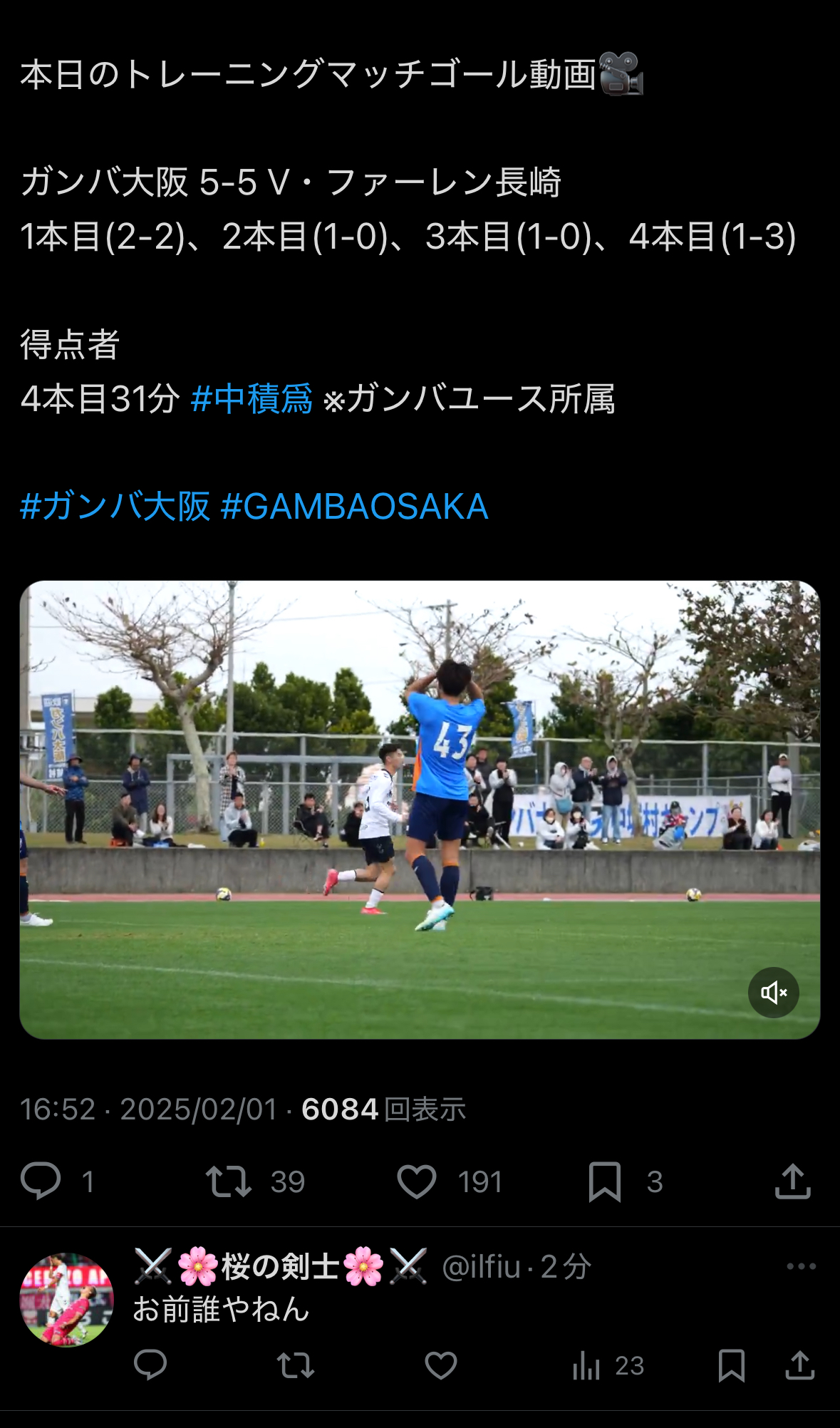Bookmark @ilfiu's comment

(x=732, y=1365)
